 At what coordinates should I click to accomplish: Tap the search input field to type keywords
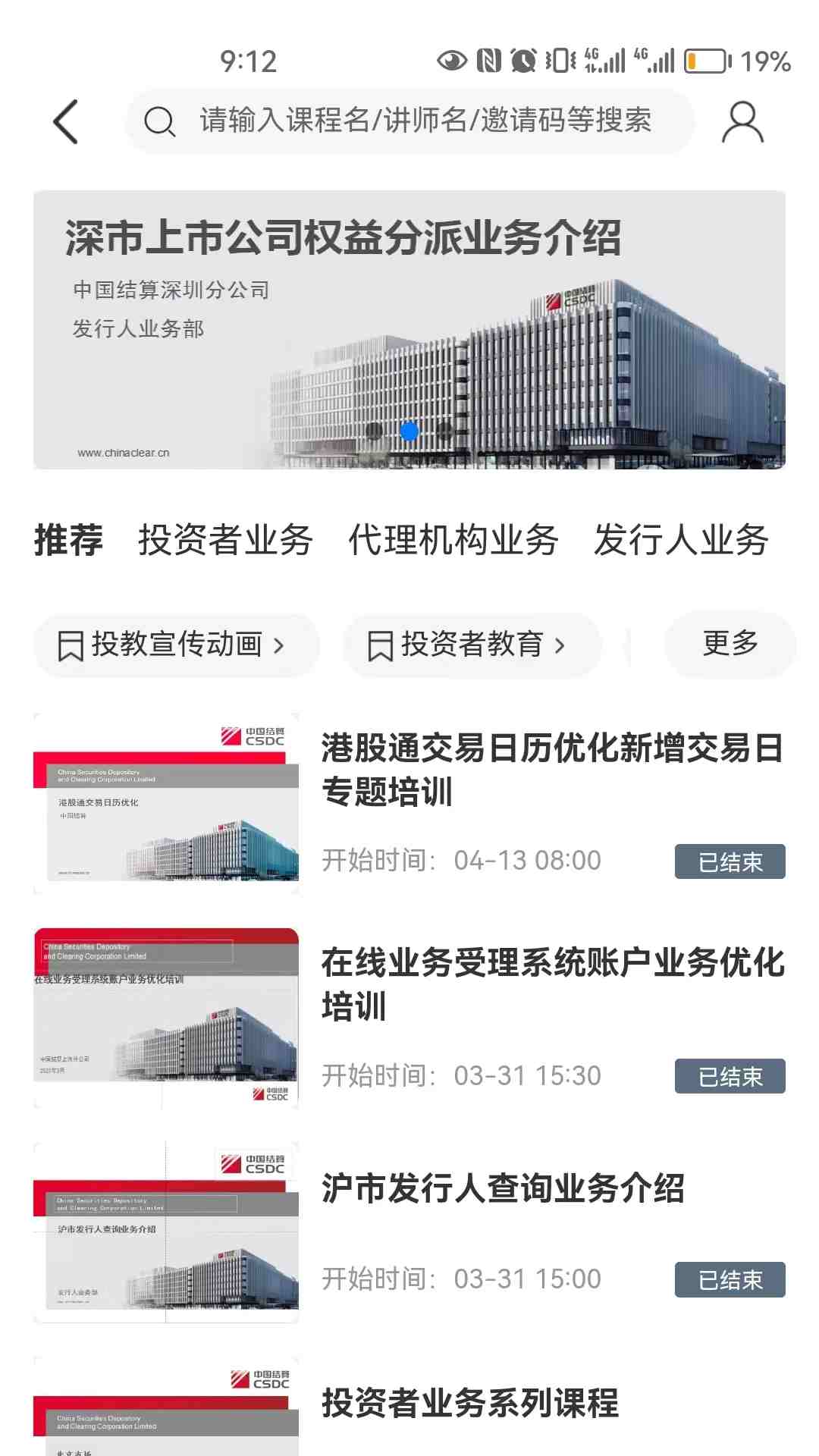[x=425, y=121]
